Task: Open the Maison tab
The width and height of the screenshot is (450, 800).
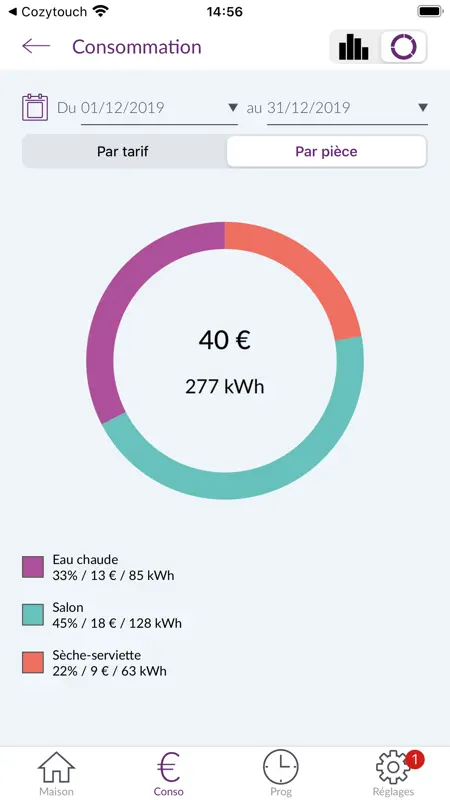Action: (56, 773)
